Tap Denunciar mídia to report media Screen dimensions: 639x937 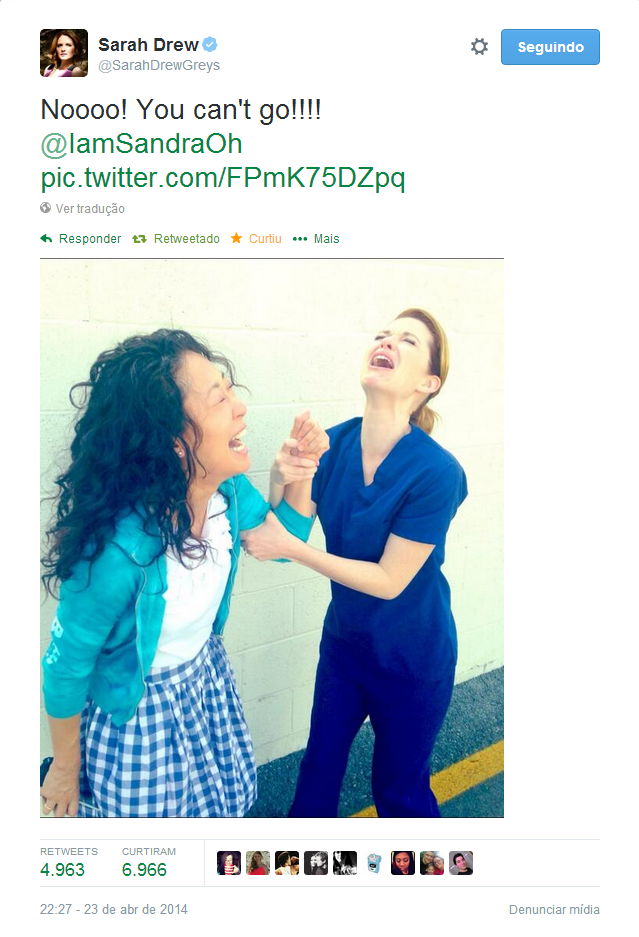[x=554, y=910]
